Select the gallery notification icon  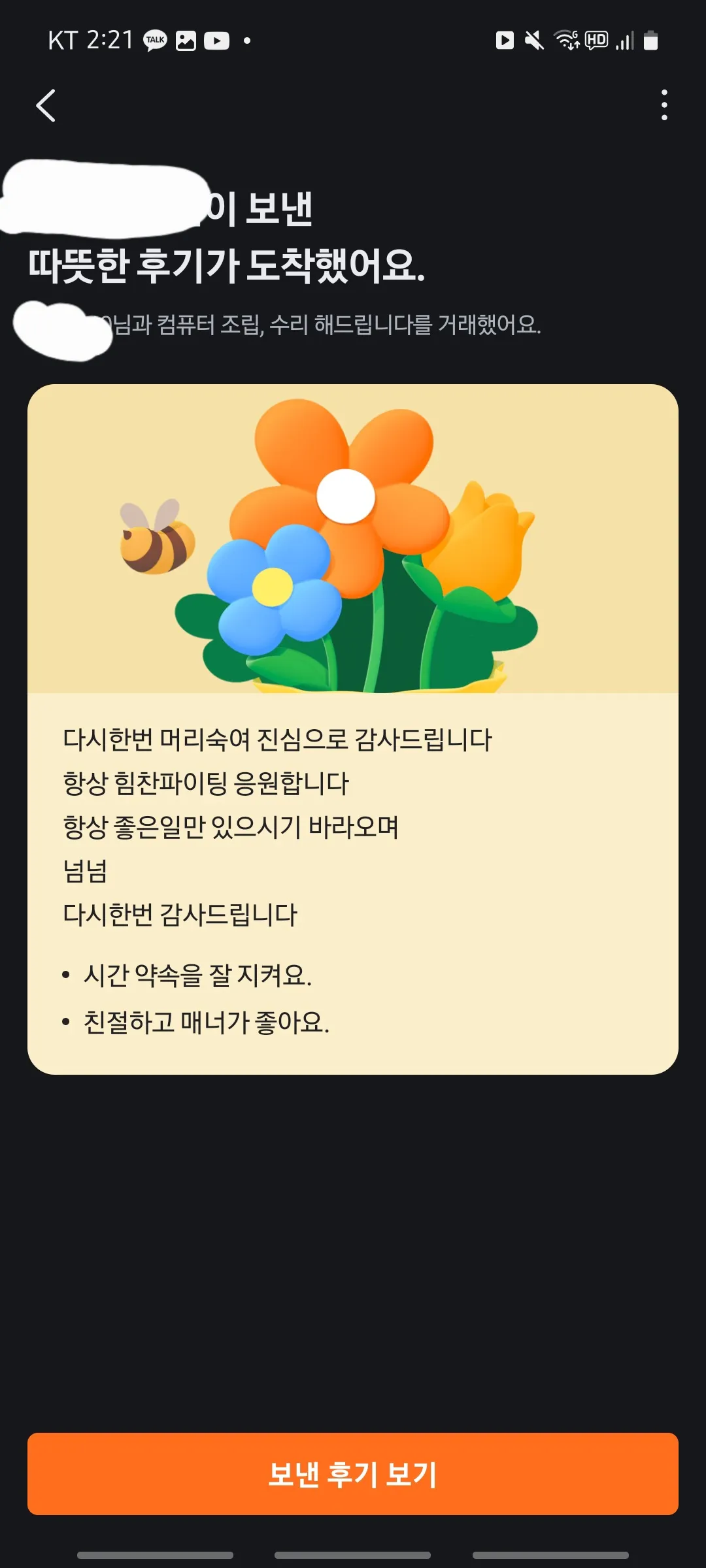(186, 41)
